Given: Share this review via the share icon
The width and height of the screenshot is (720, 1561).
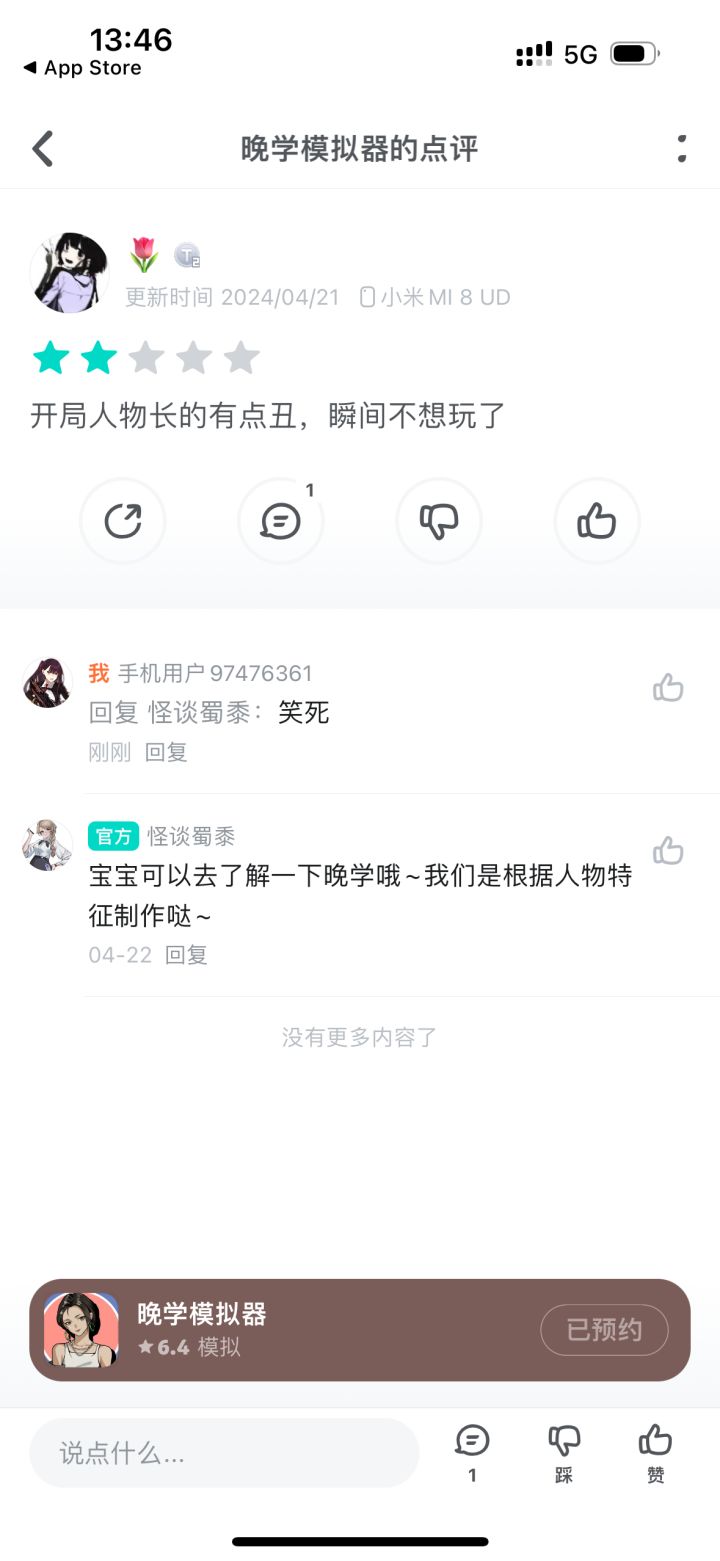Looking at the screenshot, I should [x=123, y=521].
